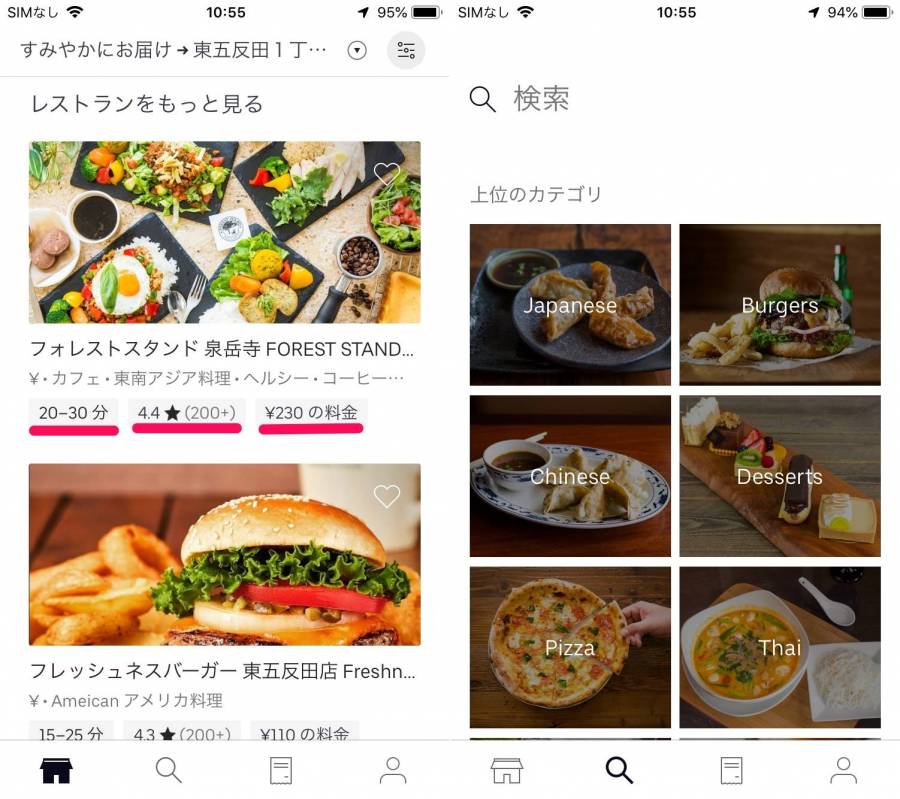Switch to search tab on restaurant list screen
This screenshot has width=900, height=799.
click(x=169, y=770)
